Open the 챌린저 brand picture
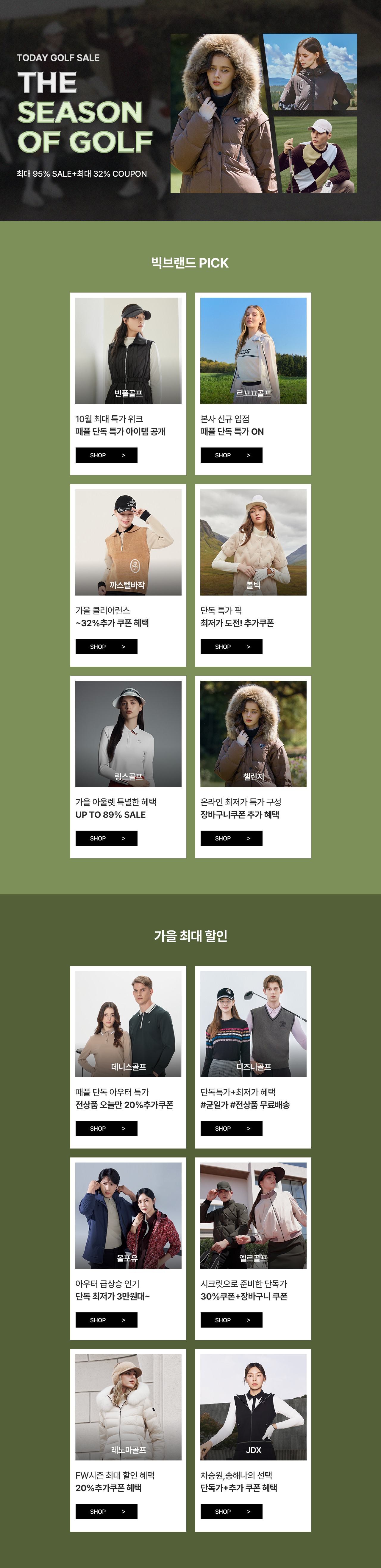This screenshot has width=381, height=1568. tap(253, 734)
